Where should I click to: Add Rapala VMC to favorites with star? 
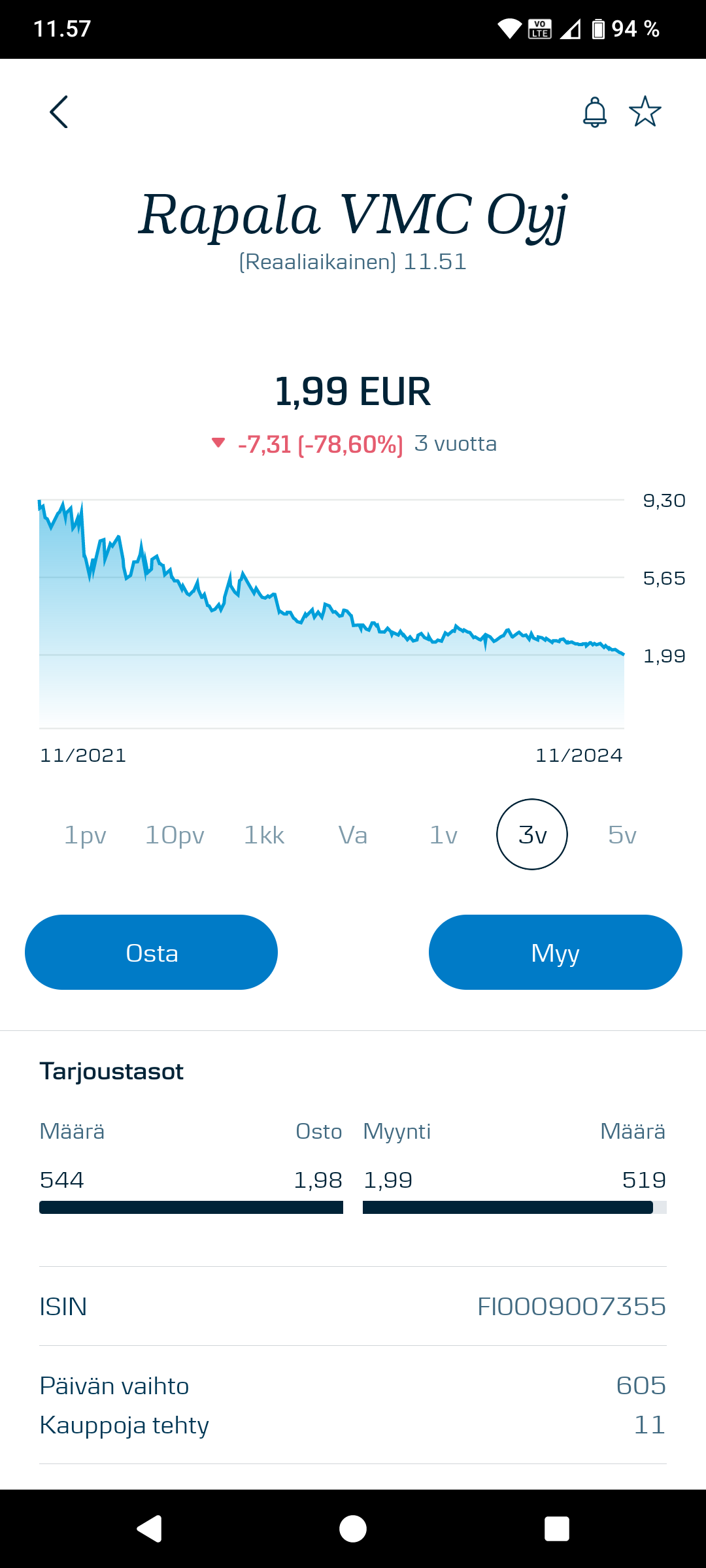click(x=645, y=112)
